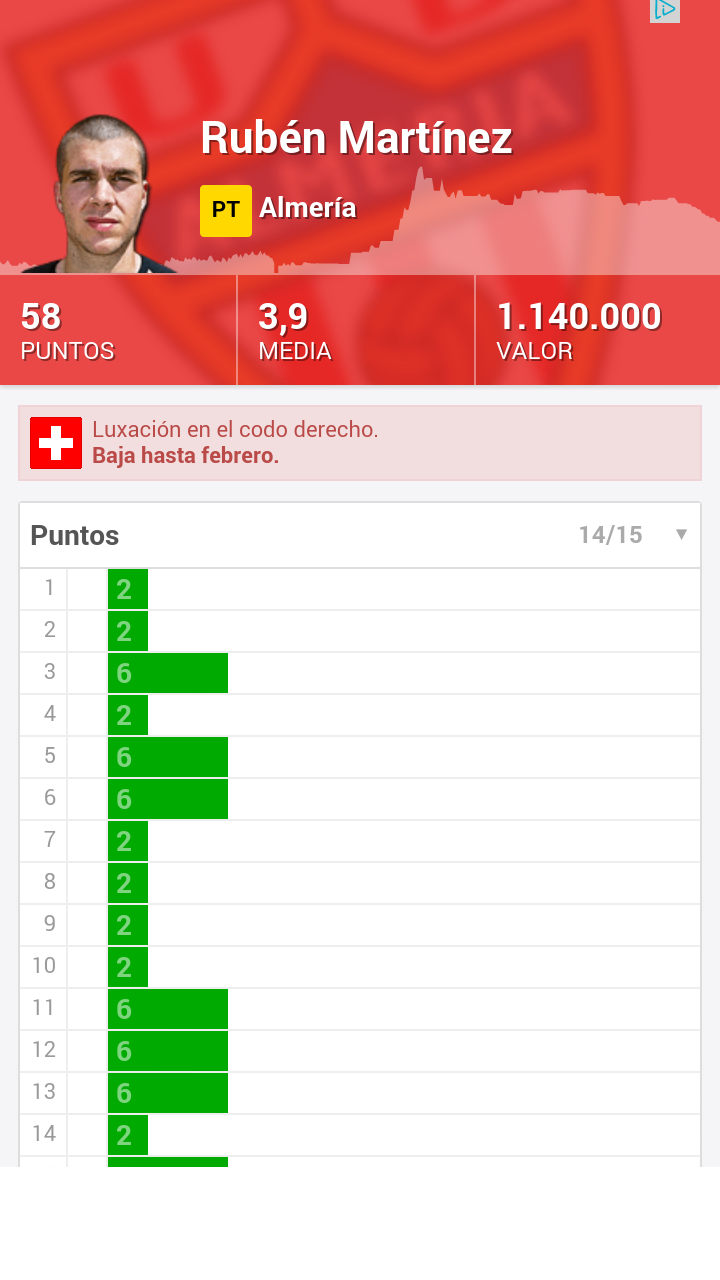Open the player name Rubén Martínez
720x1280 pixels.
tap(355, 139)
